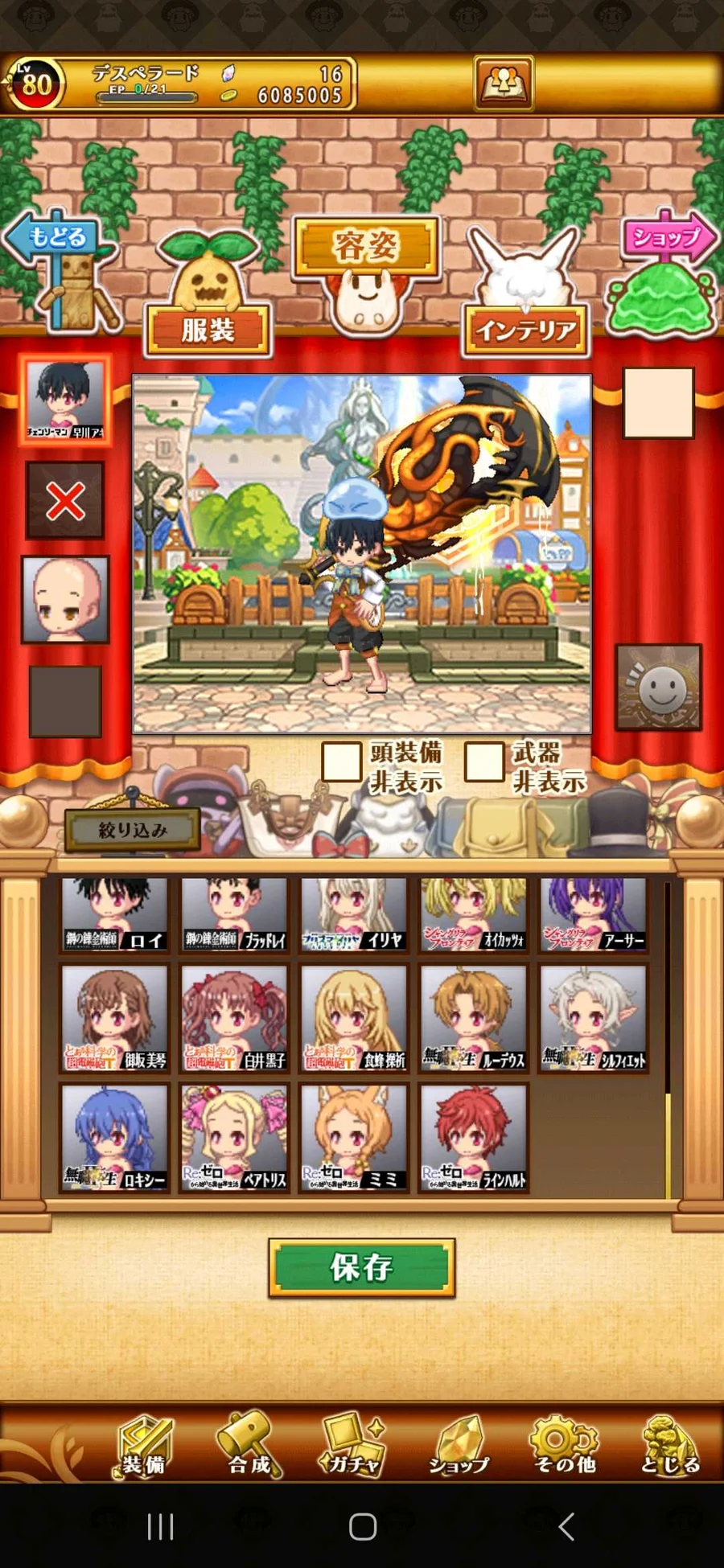The height and width of the screenshot is (1568, 724).
Task: Switch to the インテリア tab
Action: 526,330
